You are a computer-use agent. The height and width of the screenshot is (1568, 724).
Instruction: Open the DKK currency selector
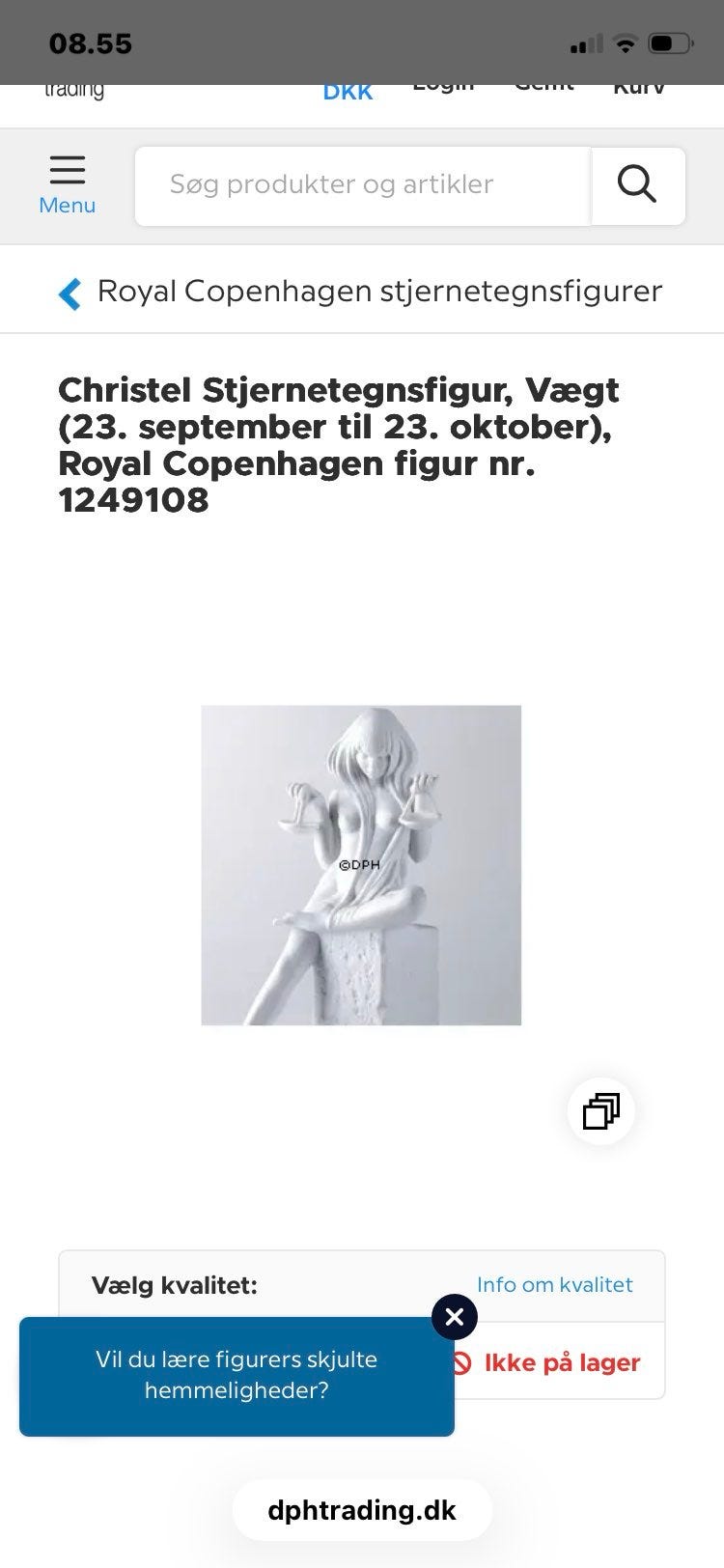[x=348, y=90]
